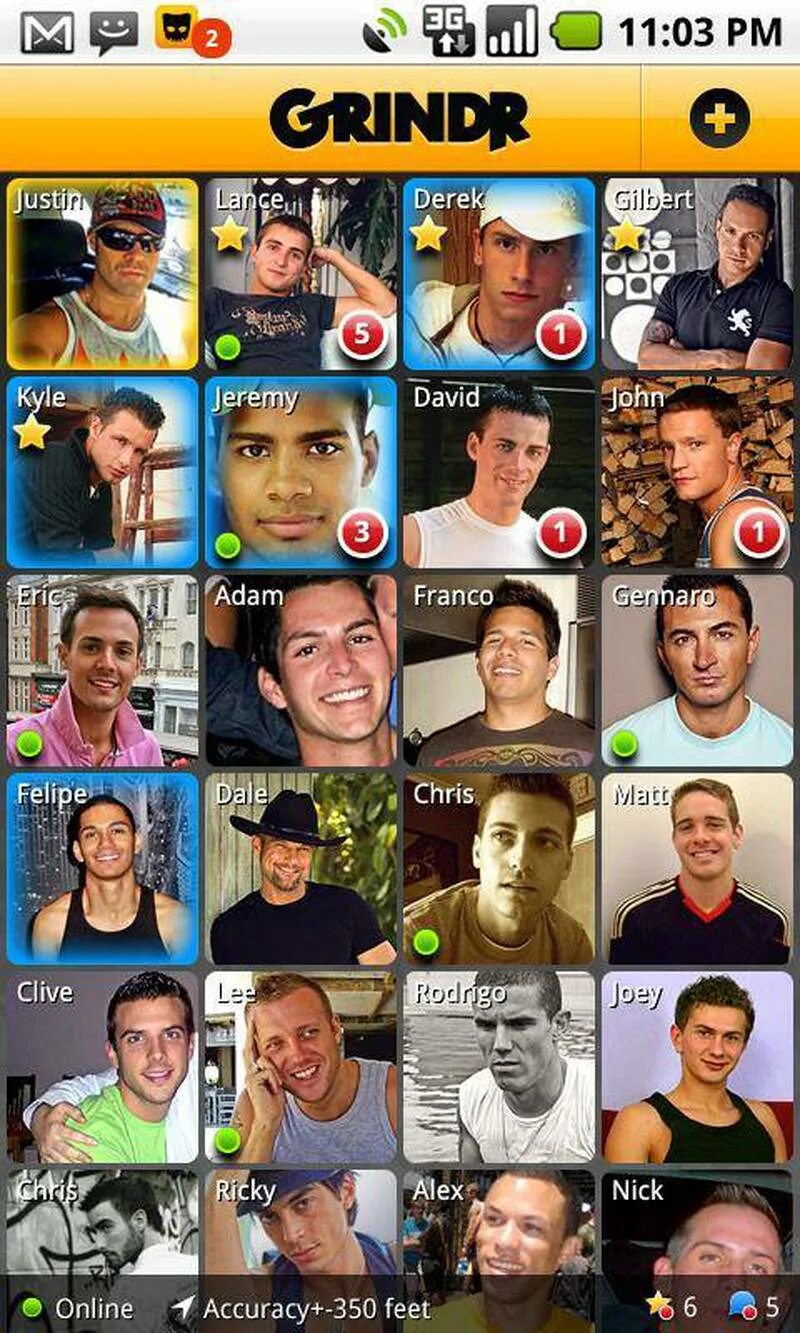View Derek's profile tile
Viewport: 800px width, 1333px height.
coord(499,273)
